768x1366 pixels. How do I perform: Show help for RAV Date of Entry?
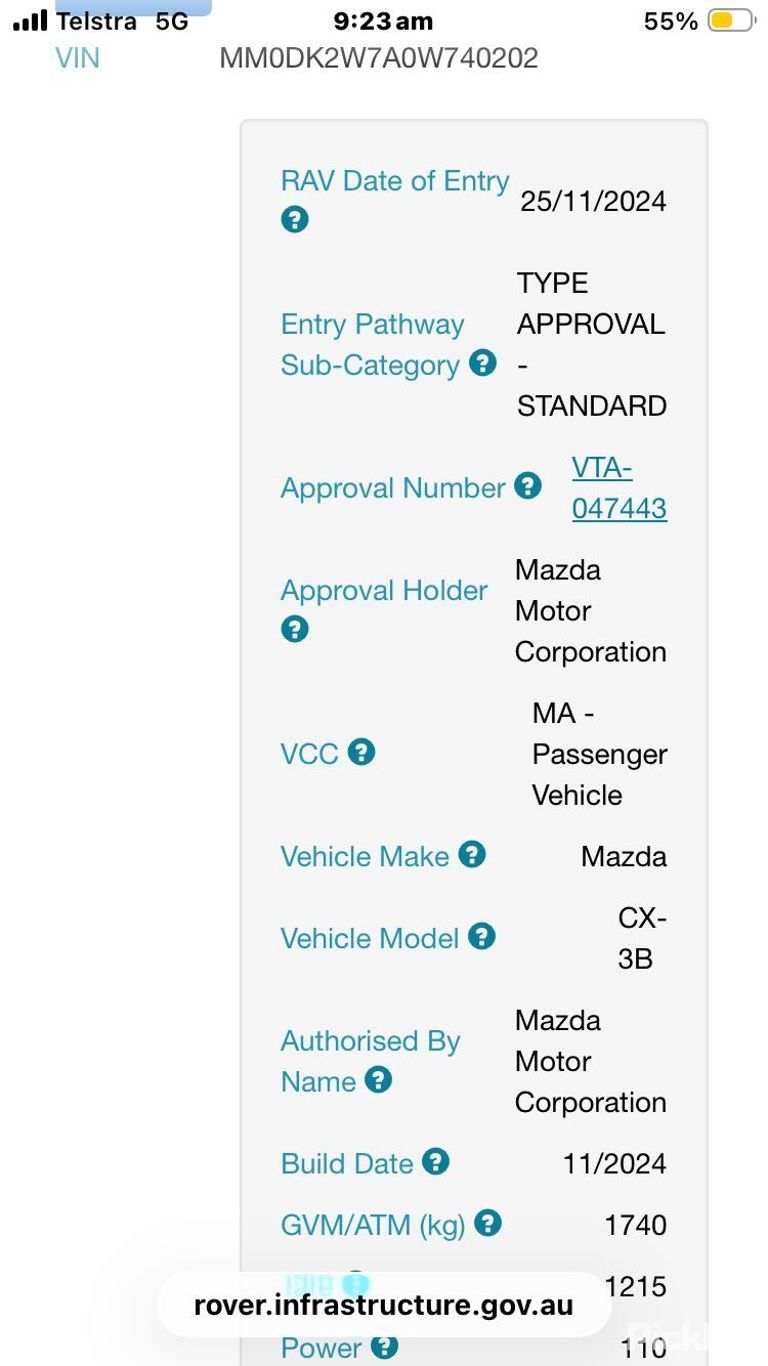pos(295,219)
